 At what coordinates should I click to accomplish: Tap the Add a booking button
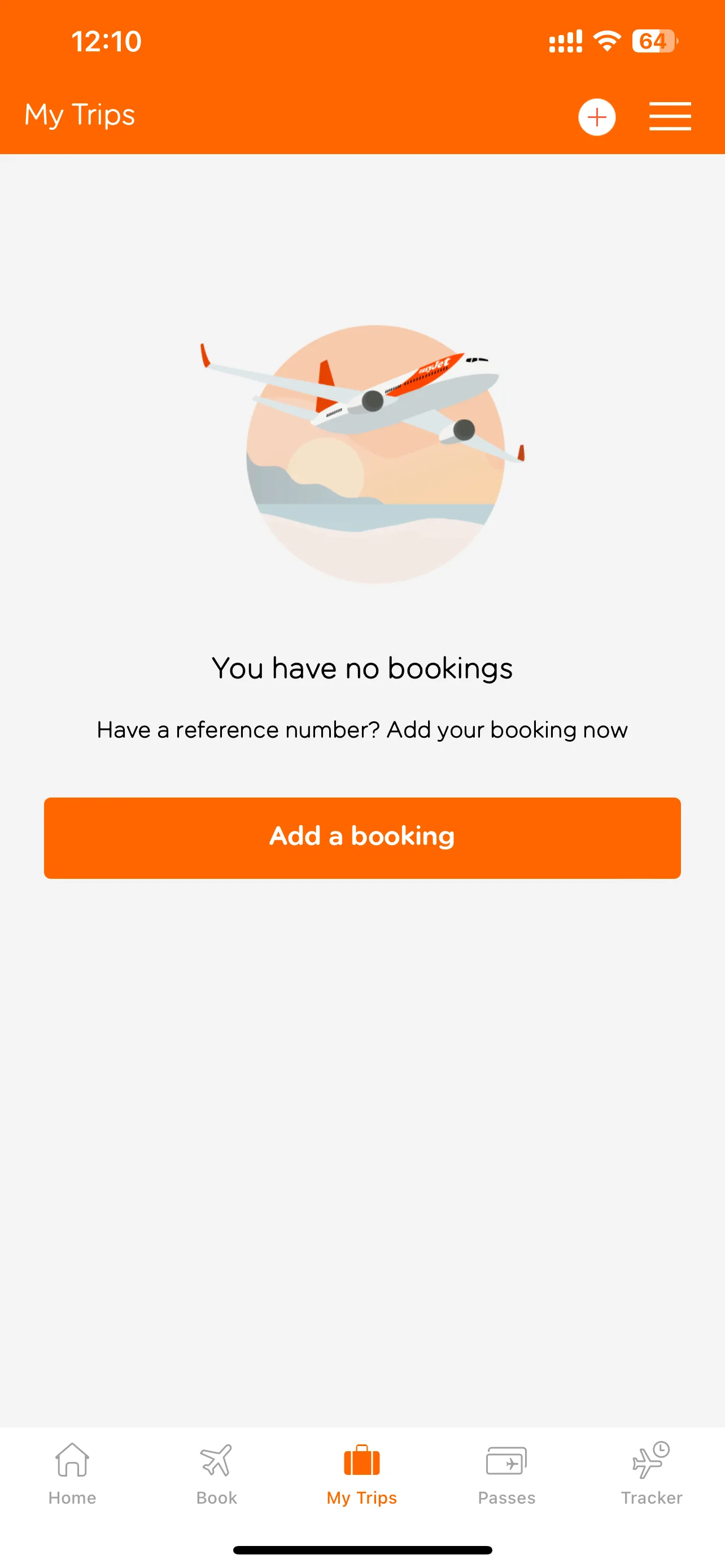tap(362, 838)
